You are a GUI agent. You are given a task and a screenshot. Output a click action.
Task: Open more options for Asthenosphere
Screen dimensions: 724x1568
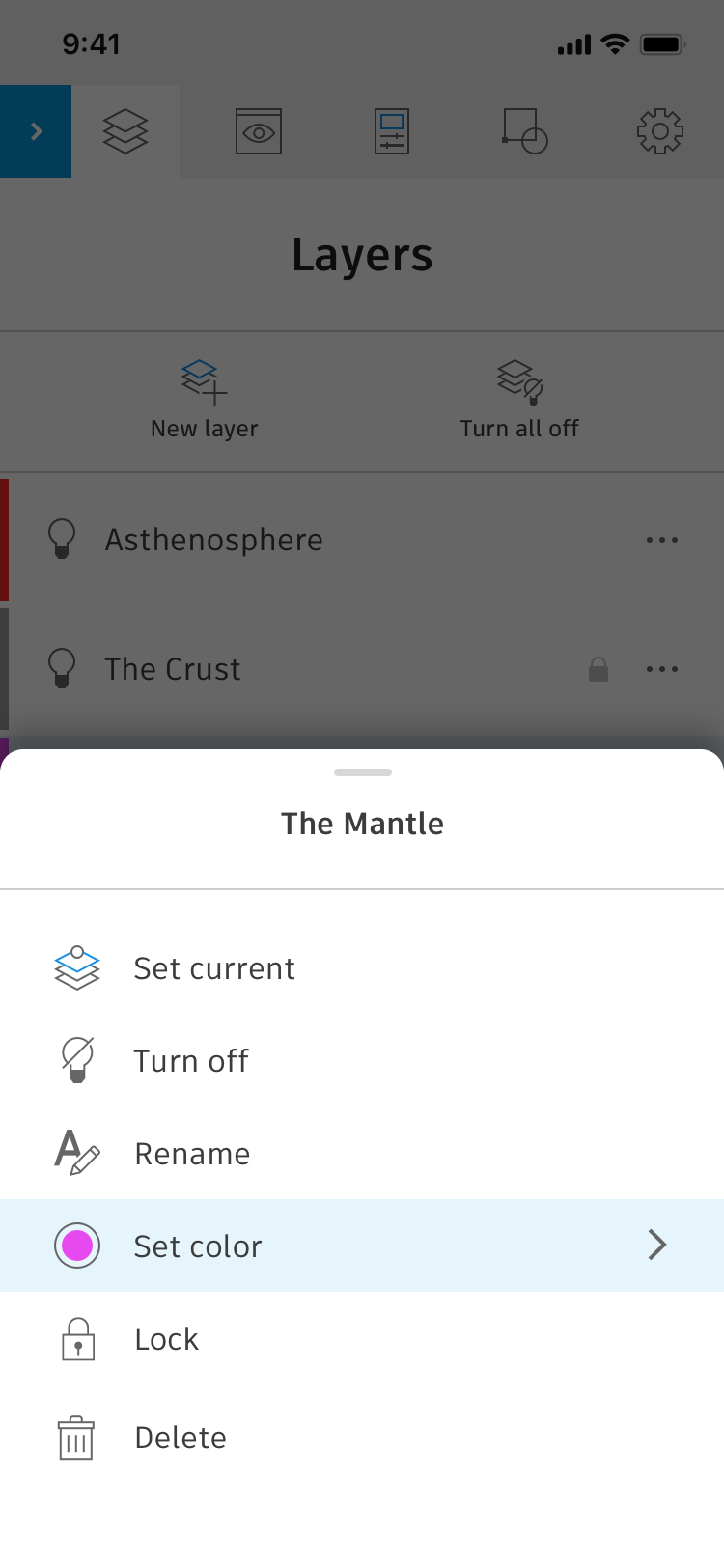coord(662,540)
